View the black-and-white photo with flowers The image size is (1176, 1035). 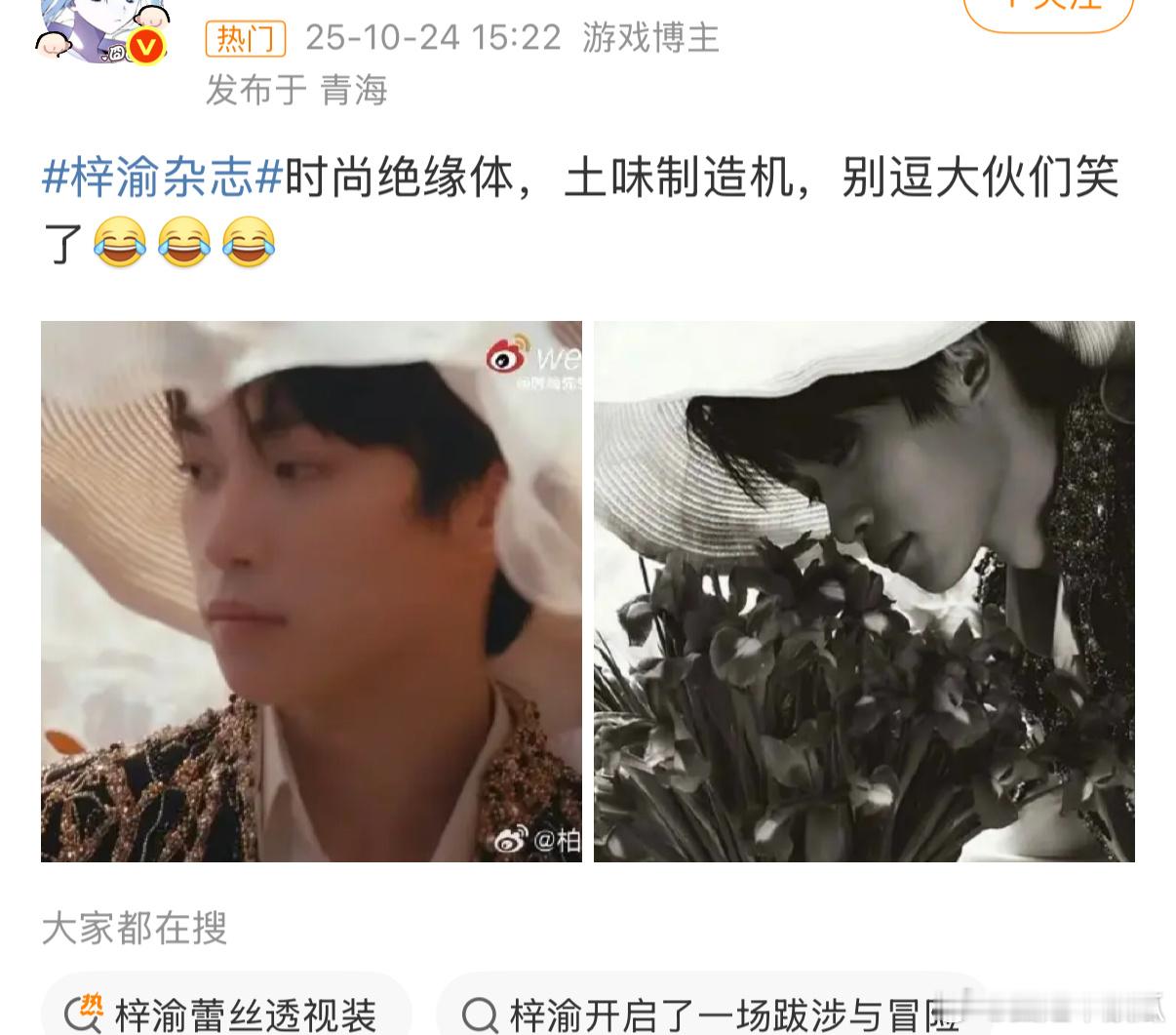[x=864, y=591]
